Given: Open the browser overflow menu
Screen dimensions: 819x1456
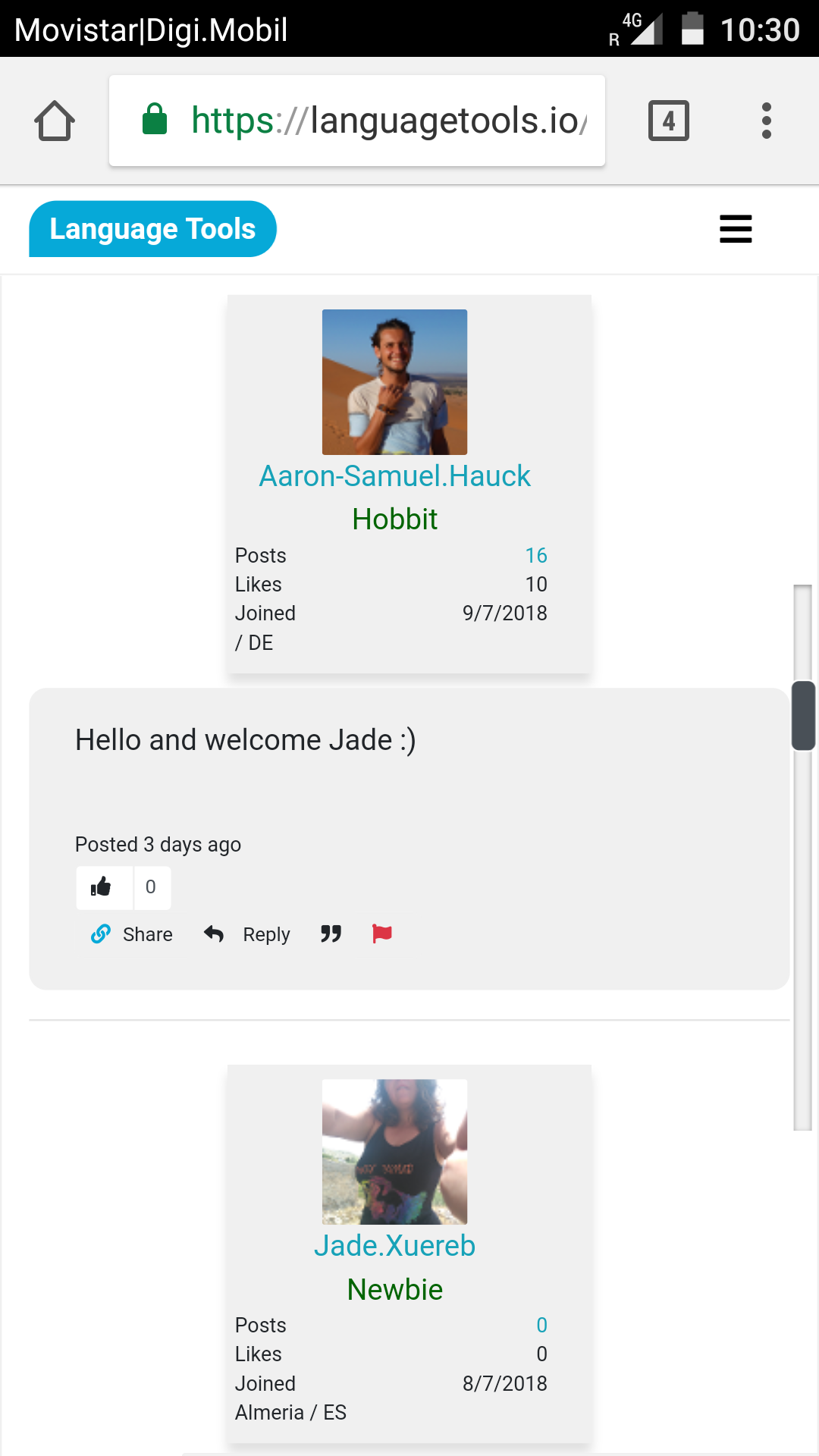Looking at the screenshot, I should [766, 121].
